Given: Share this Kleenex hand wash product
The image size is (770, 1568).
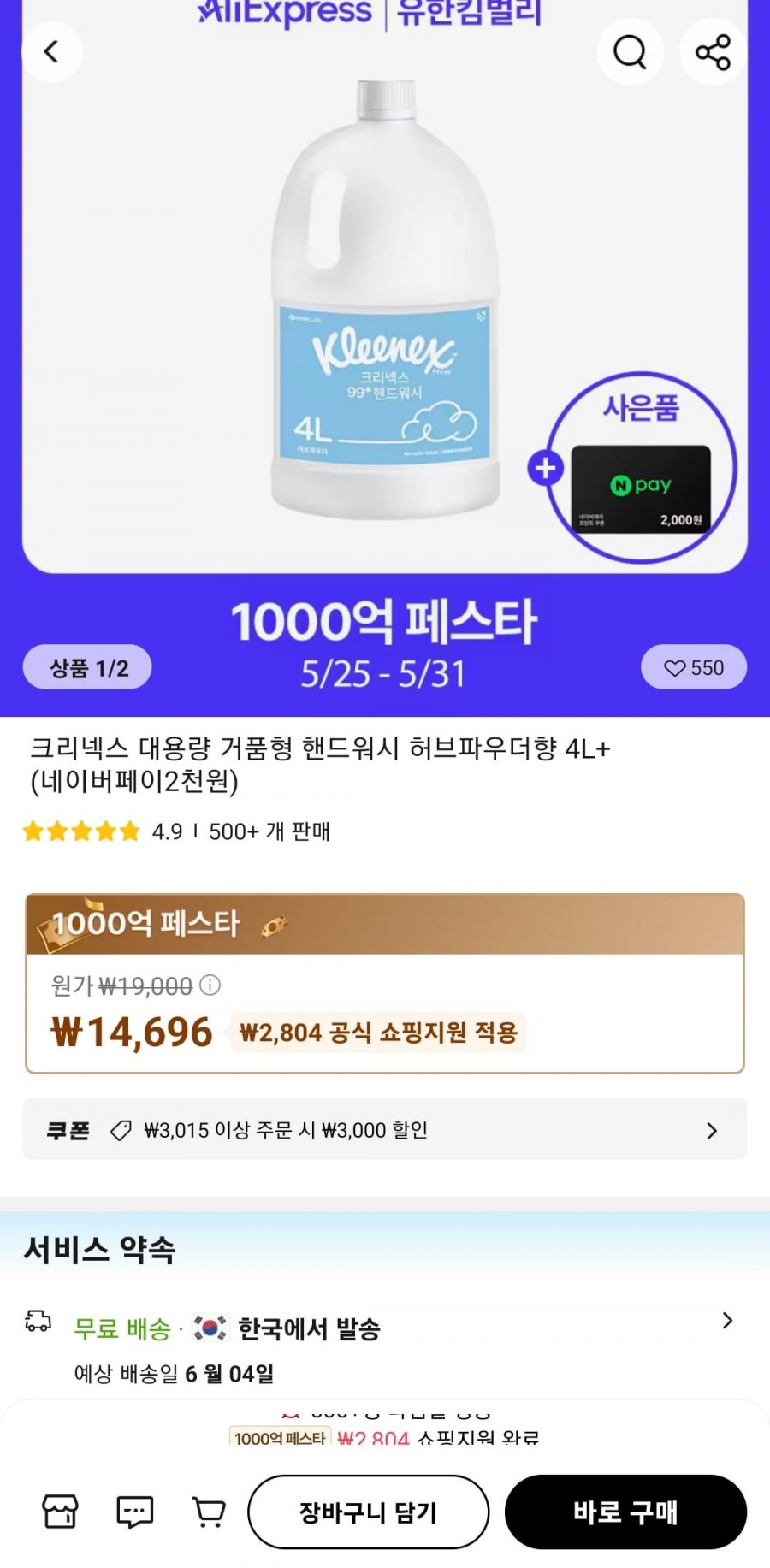Looking at the screenshot, I should 713,52.
